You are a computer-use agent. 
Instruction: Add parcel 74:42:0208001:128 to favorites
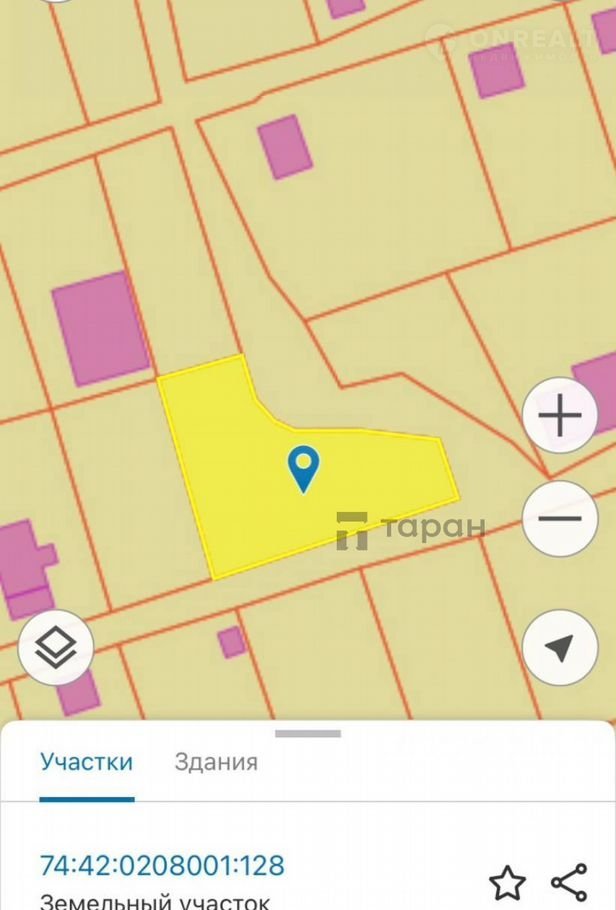tap(507, 883)
